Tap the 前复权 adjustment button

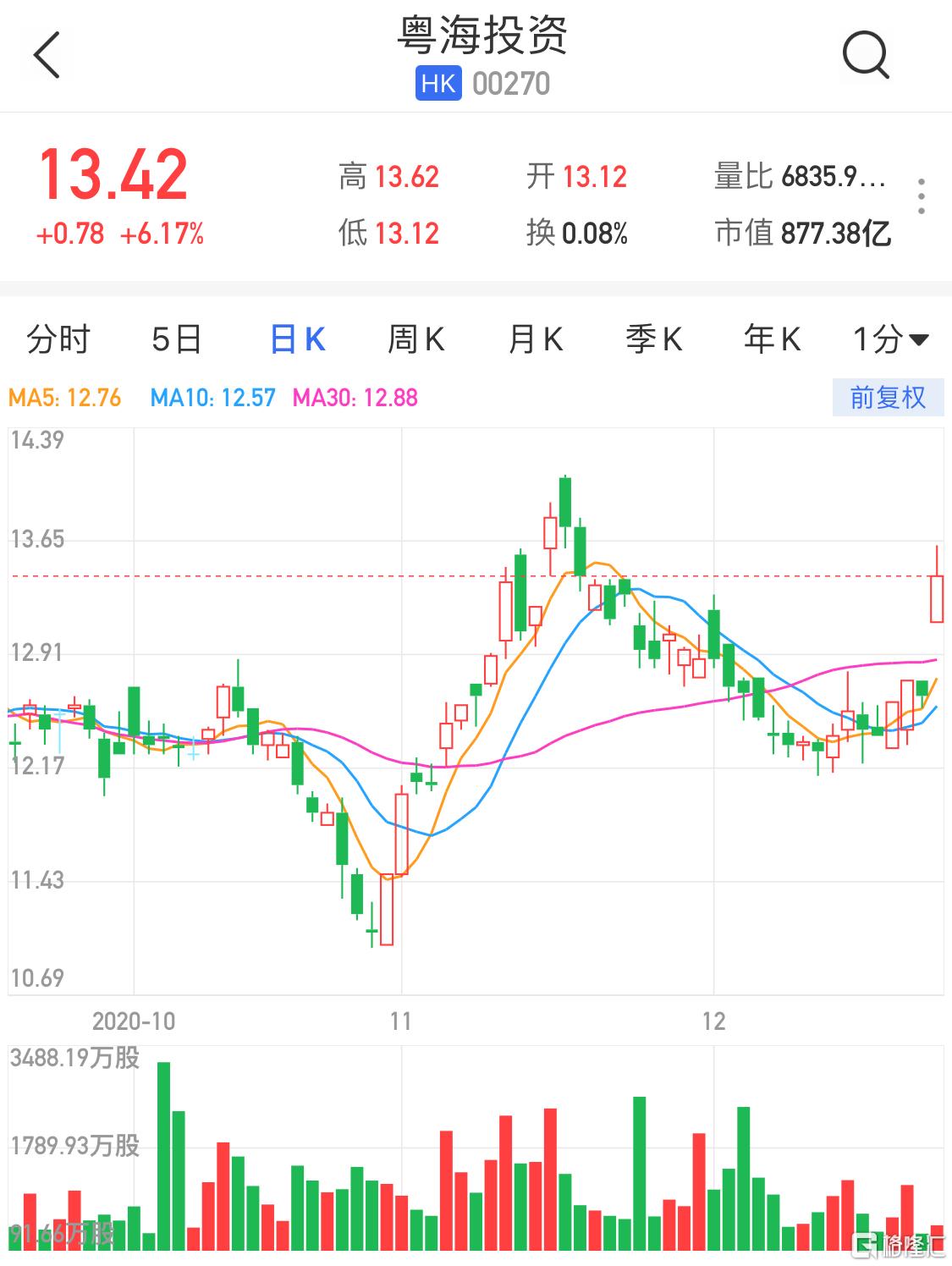coord(888,398)
